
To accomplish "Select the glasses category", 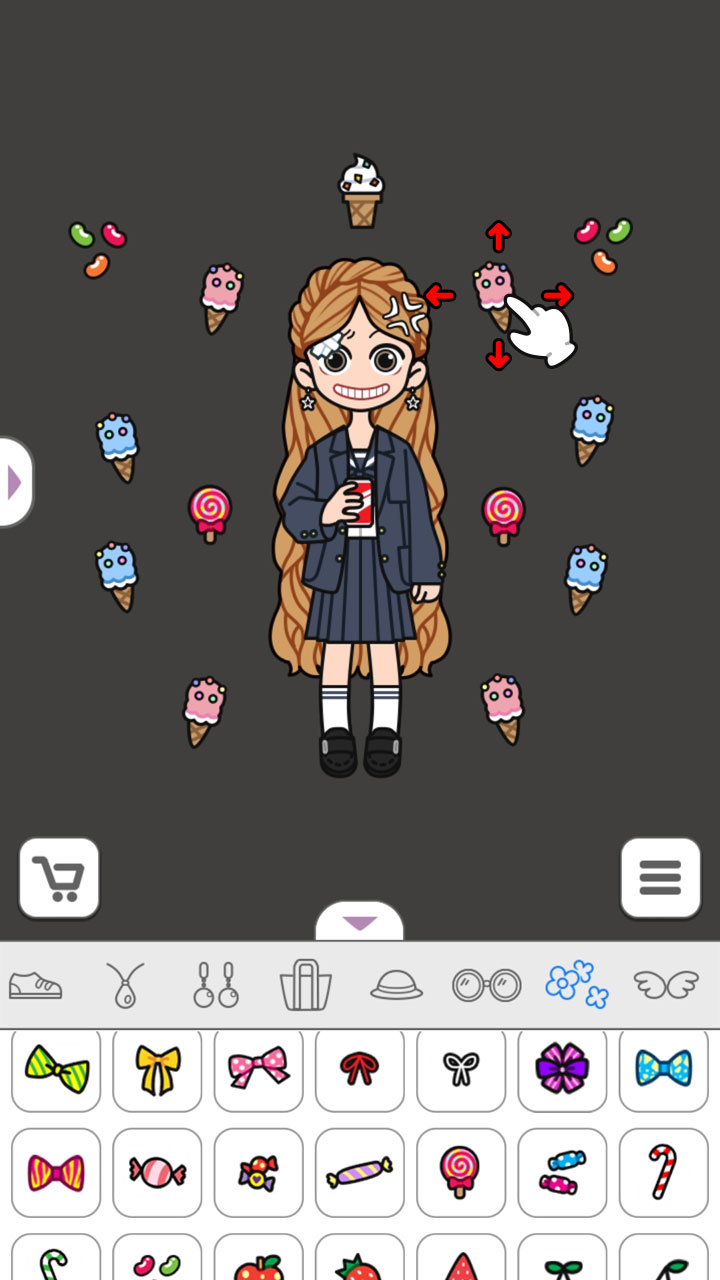I will click(x=486, y=984).
